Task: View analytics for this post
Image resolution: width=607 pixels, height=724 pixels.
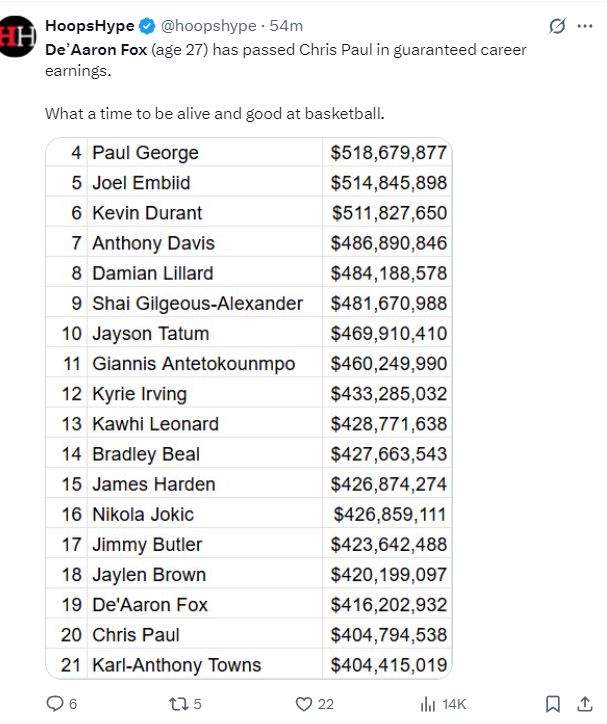Action: click(428, 704)
